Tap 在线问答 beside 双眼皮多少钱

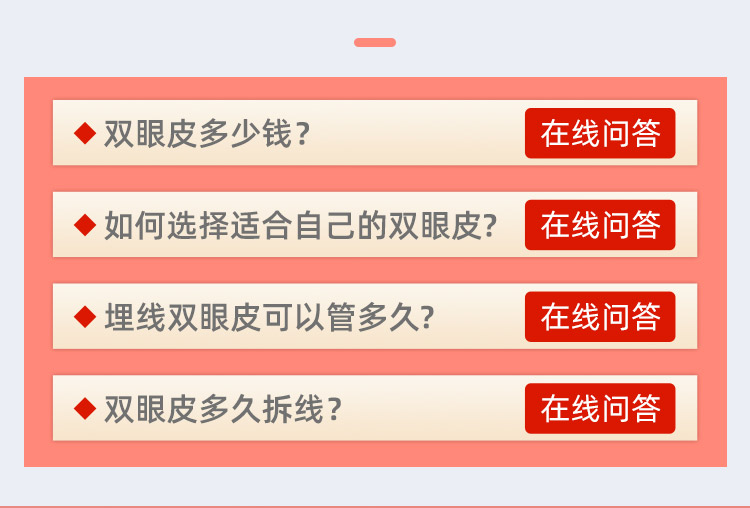[600, 133]
